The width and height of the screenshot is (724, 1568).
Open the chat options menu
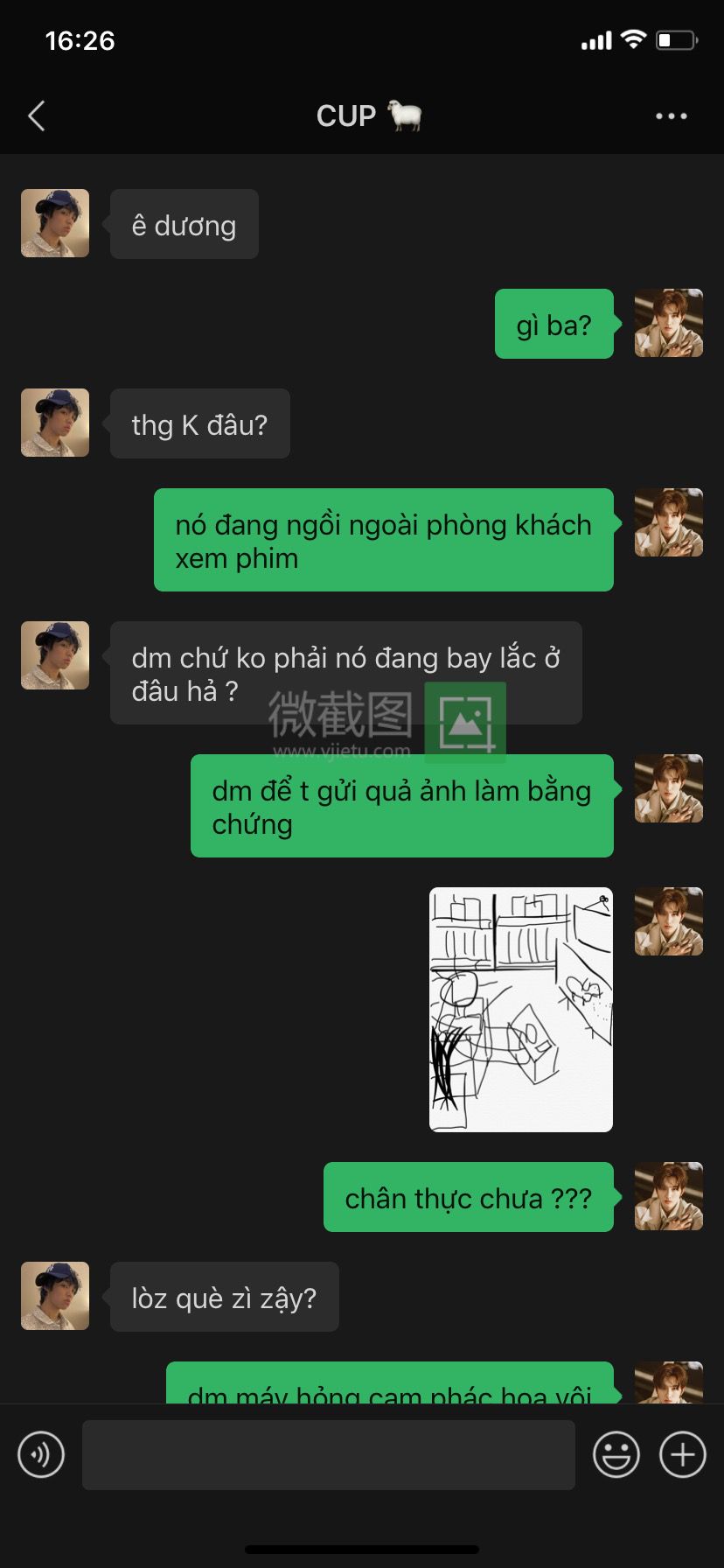point(671,115)
